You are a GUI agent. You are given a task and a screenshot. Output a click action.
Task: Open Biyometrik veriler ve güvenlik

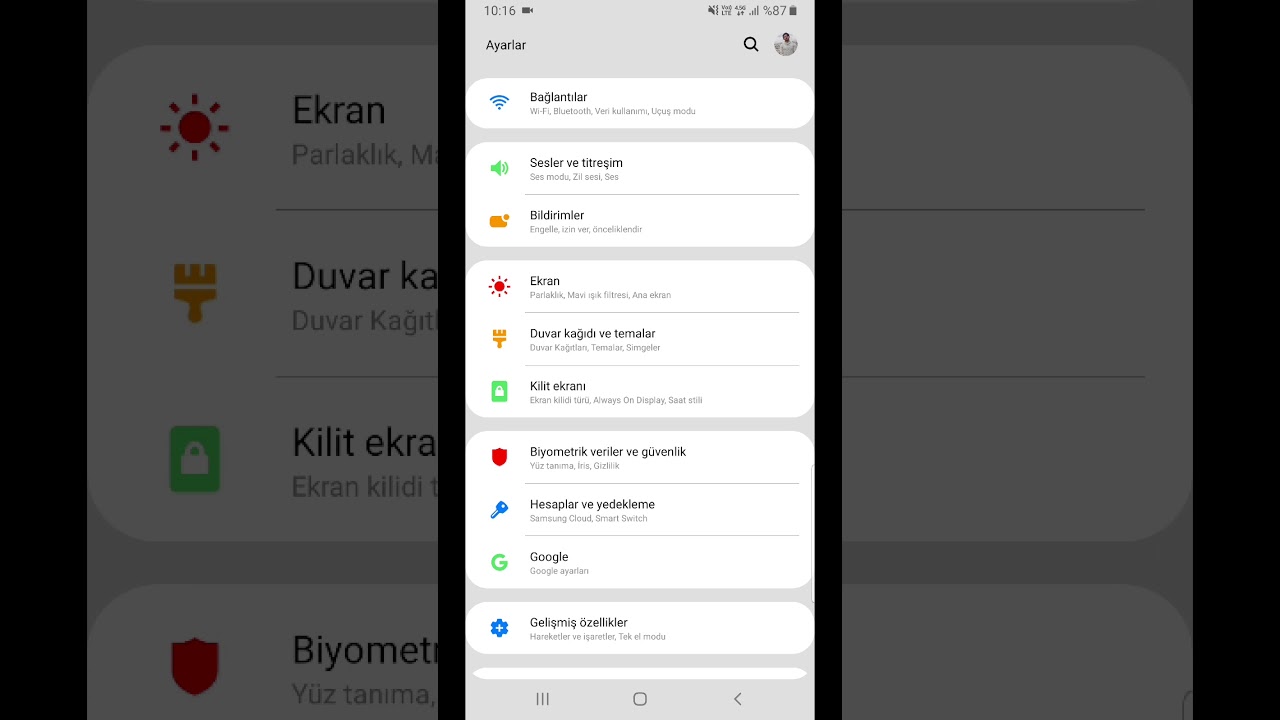click(640, 457)
